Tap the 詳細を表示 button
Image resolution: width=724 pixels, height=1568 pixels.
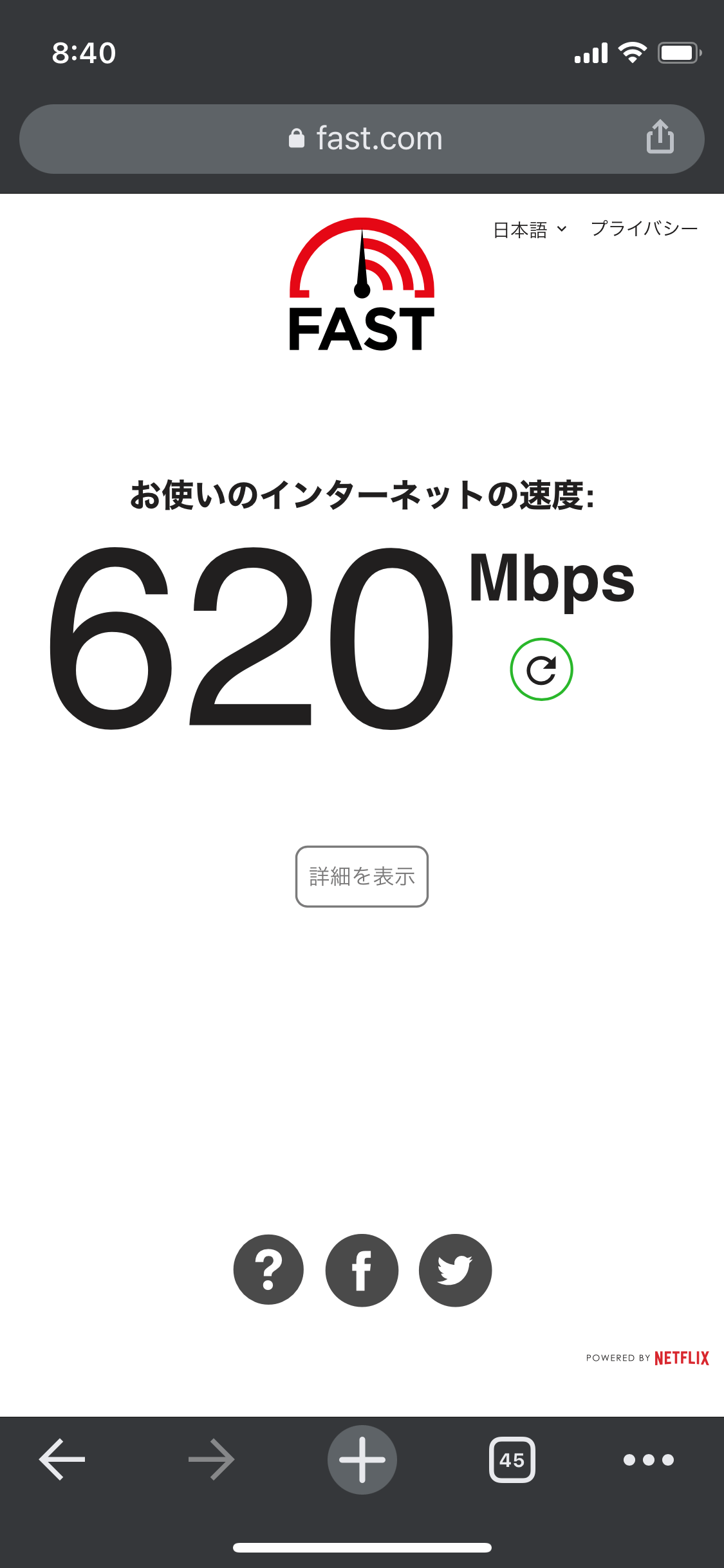(362, 876)
